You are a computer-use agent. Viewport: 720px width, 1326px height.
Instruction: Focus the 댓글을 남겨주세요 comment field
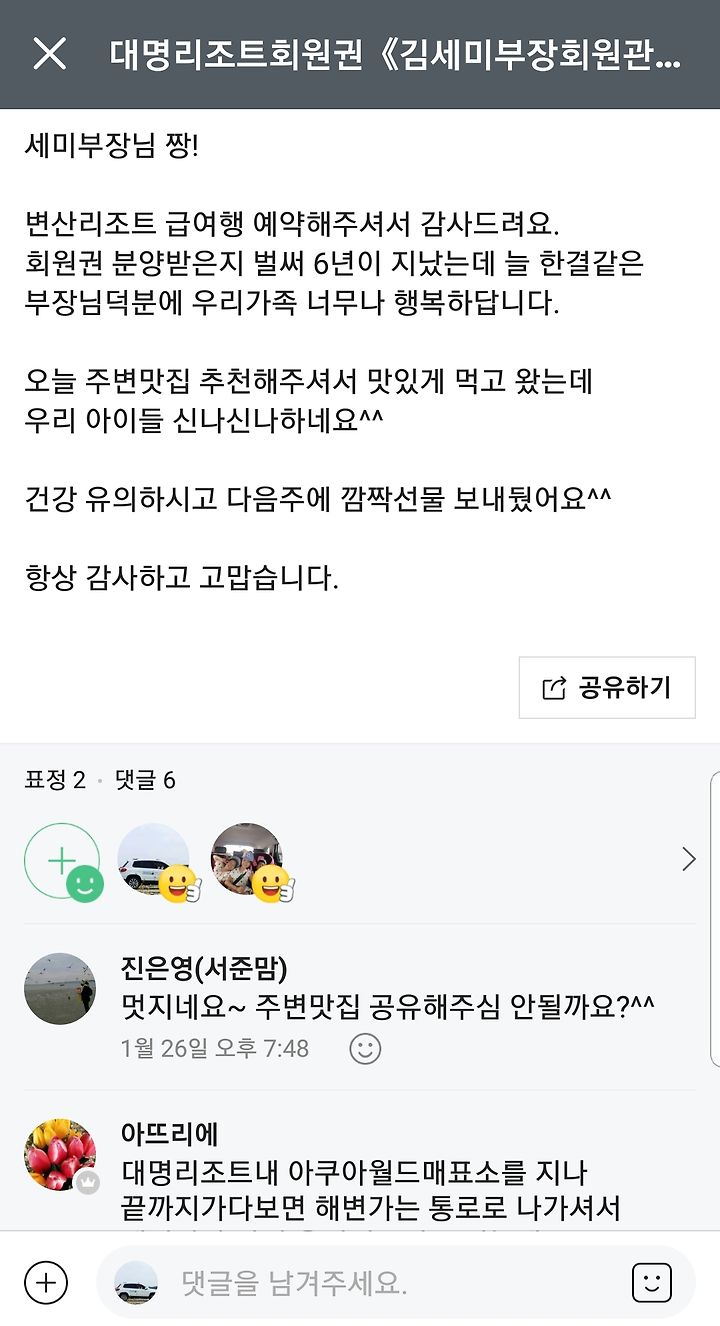point(395,1282)
